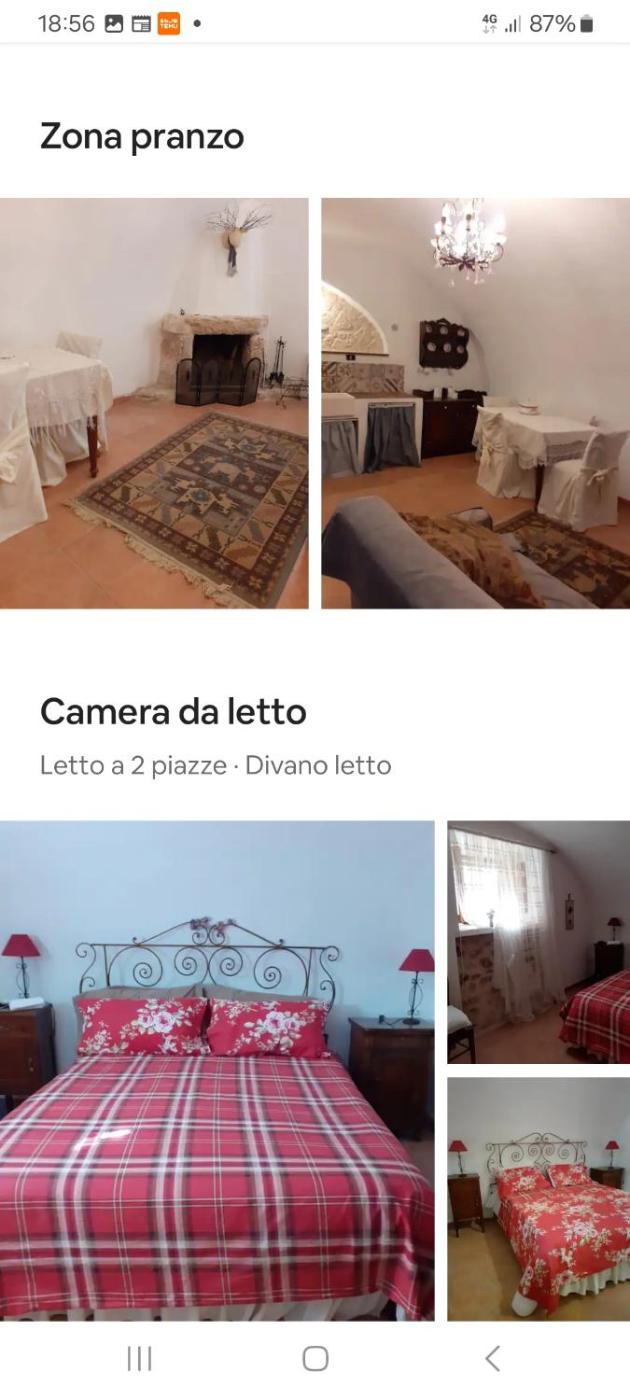Open recent apps from navigation bar

[x=139, y=1358]
